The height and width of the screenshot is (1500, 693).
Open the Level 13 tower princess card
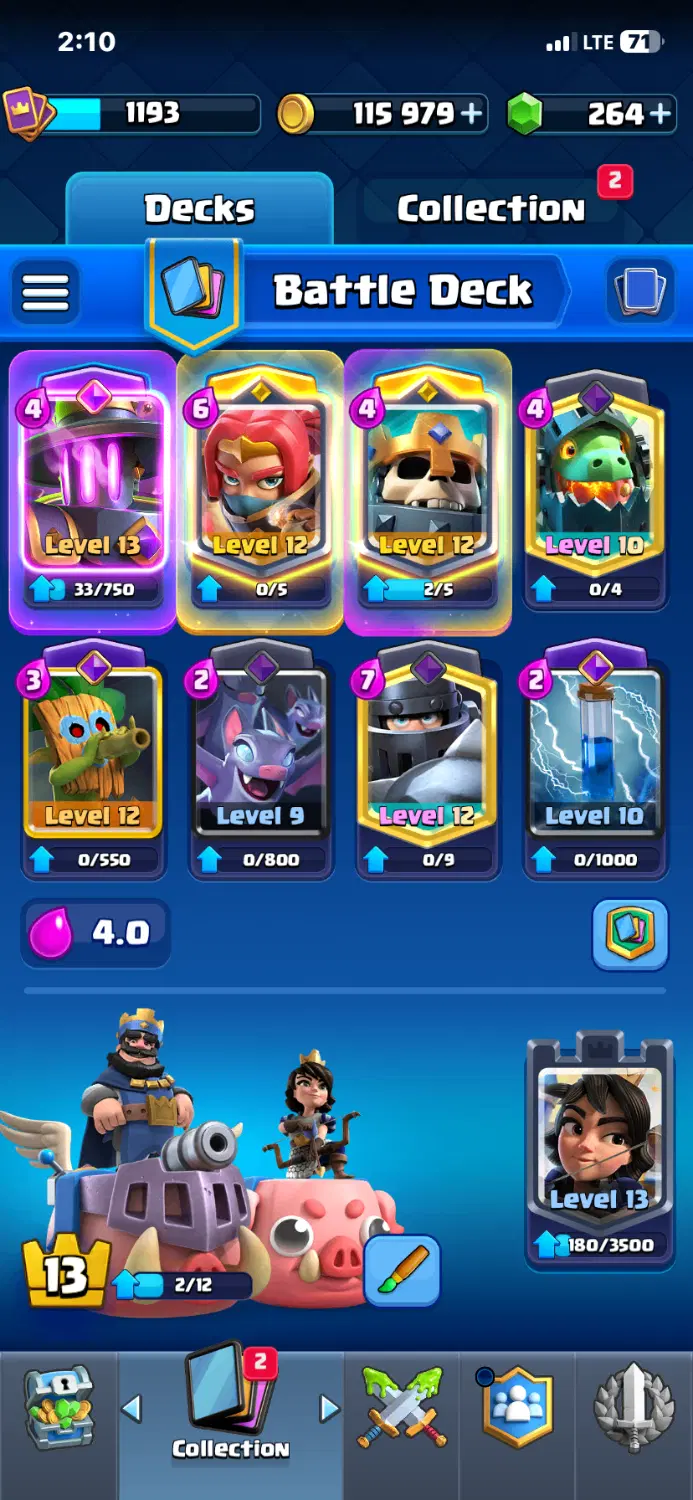pyautogui.click(x=600, y=1150)
